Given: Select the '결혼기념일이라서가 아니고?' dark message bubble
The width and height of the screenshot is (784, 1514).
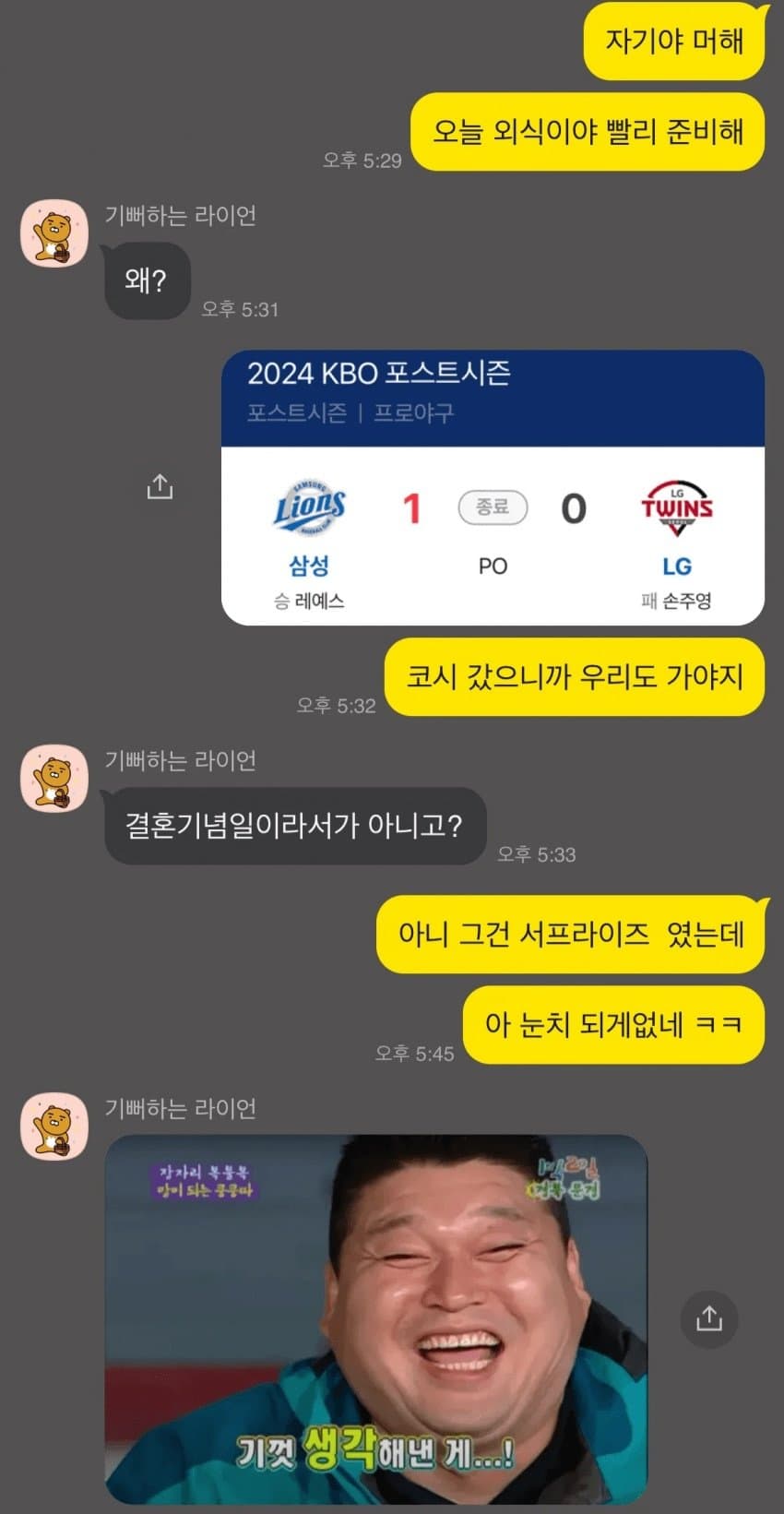Looking at the screenshot, I should click(x=295, y=827).
